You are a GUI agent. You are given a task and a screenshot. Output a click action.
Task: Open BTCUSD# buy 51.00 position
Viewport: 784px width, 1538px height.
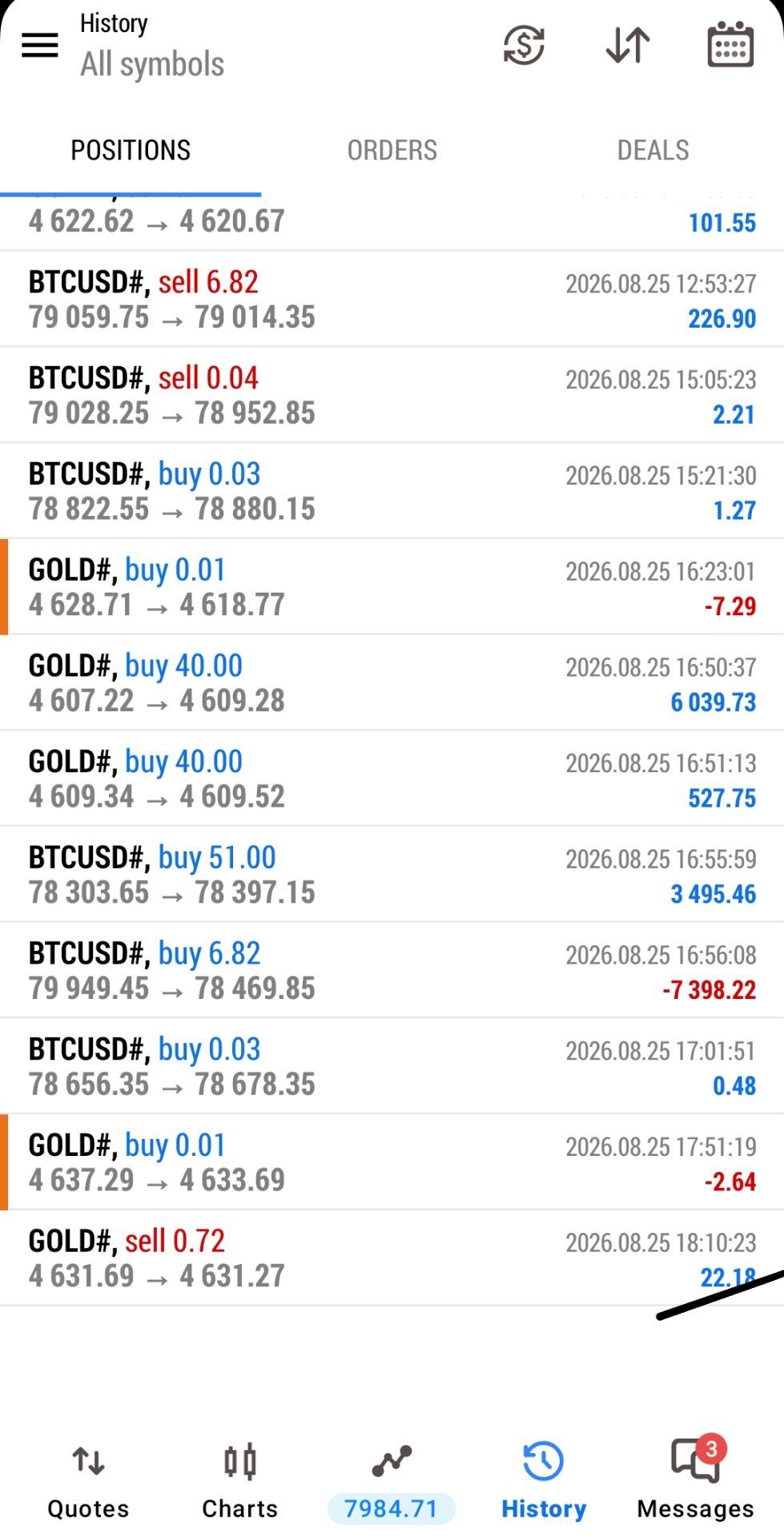[392, 875]
